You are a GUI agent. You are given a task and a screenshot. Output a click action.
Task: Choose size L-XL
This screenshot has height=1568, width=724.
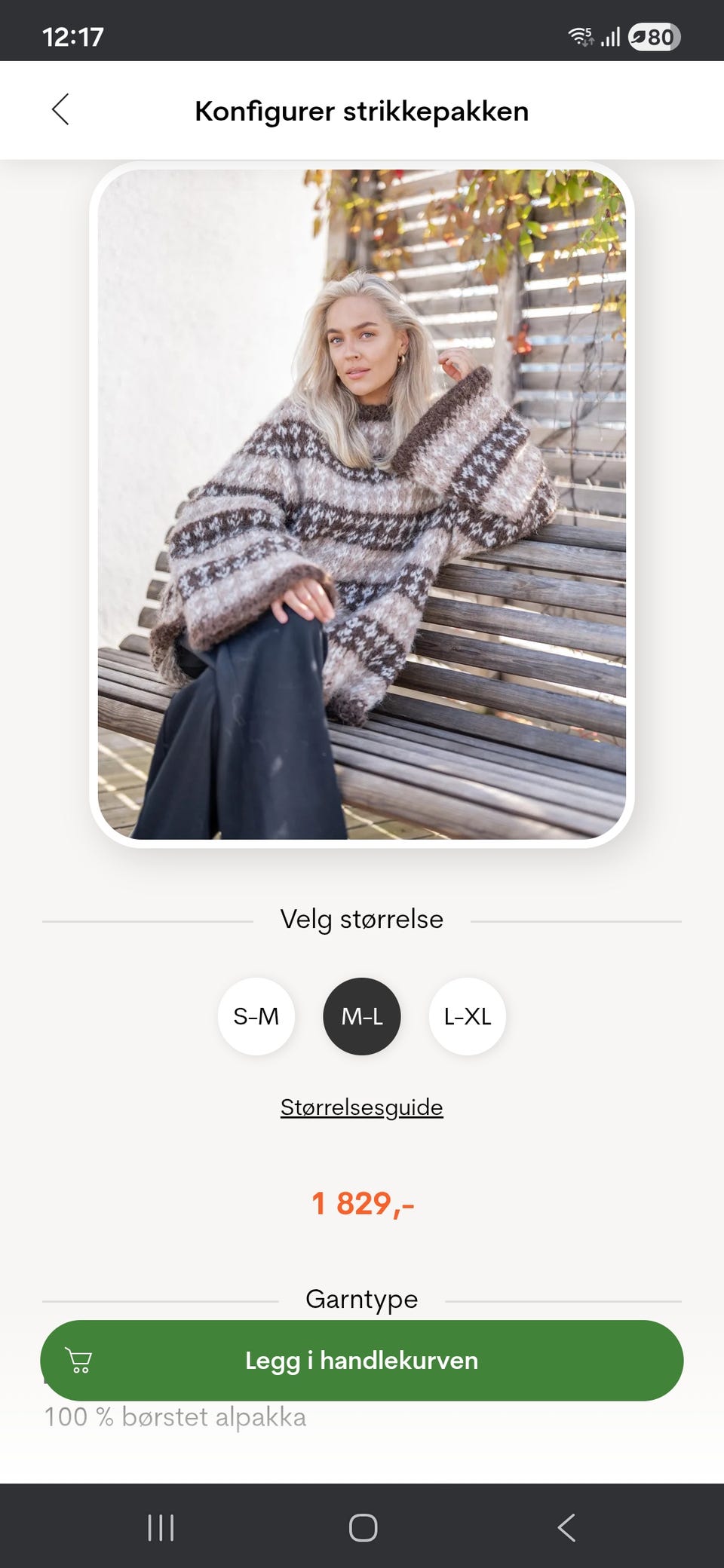(466, 1016)
